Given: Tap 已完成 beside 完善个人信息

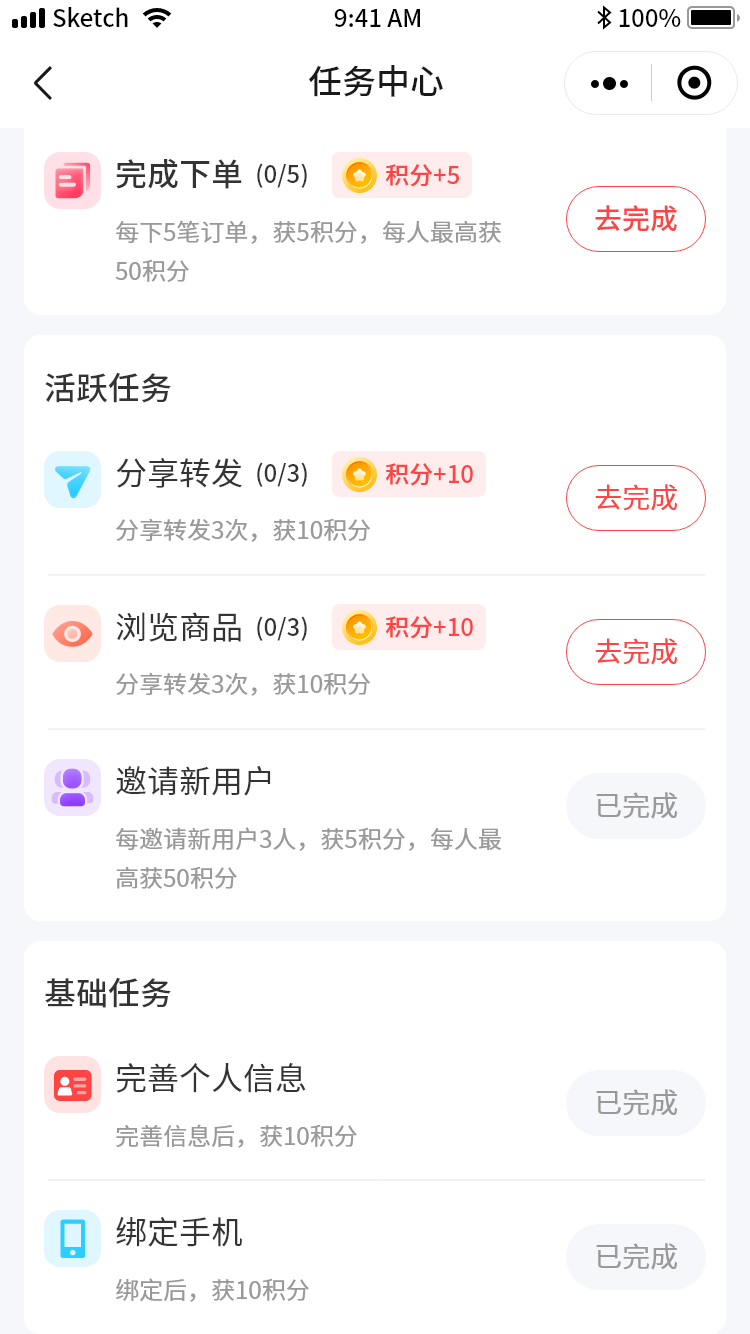Looking at the screenshot, I should pos(636,1103).
